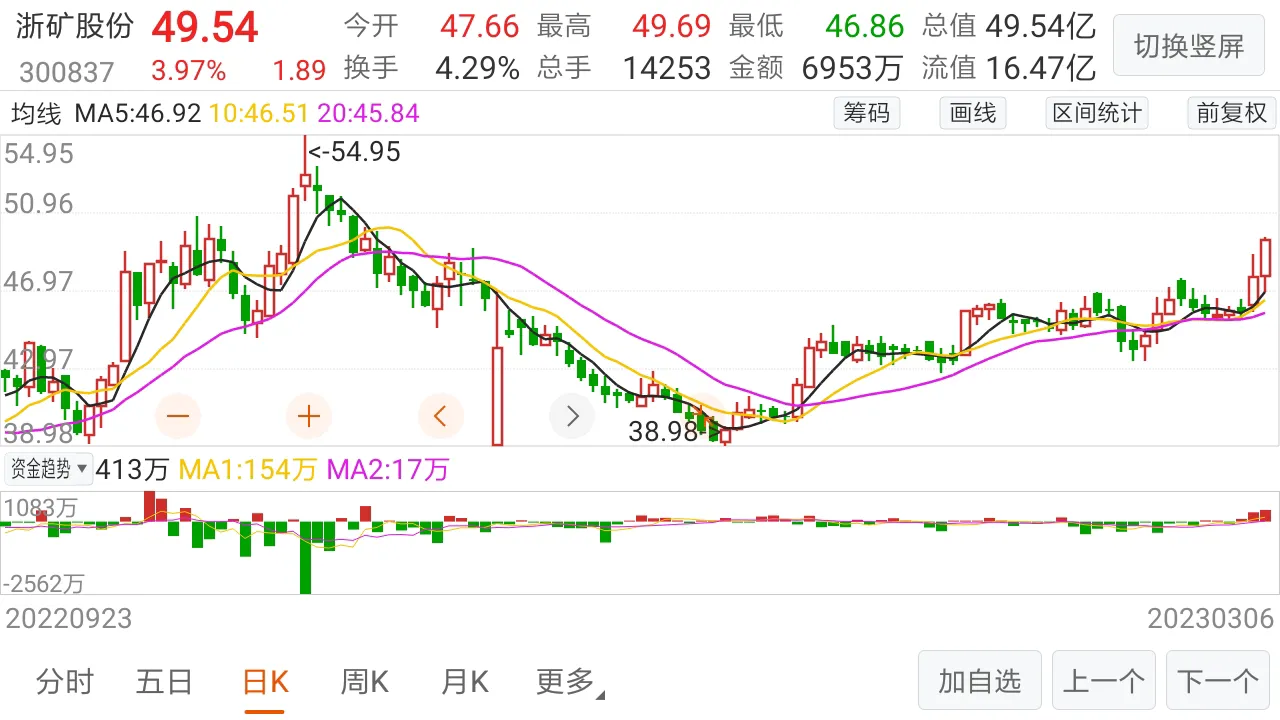Switch to the 五日 tab

point(165,682)
